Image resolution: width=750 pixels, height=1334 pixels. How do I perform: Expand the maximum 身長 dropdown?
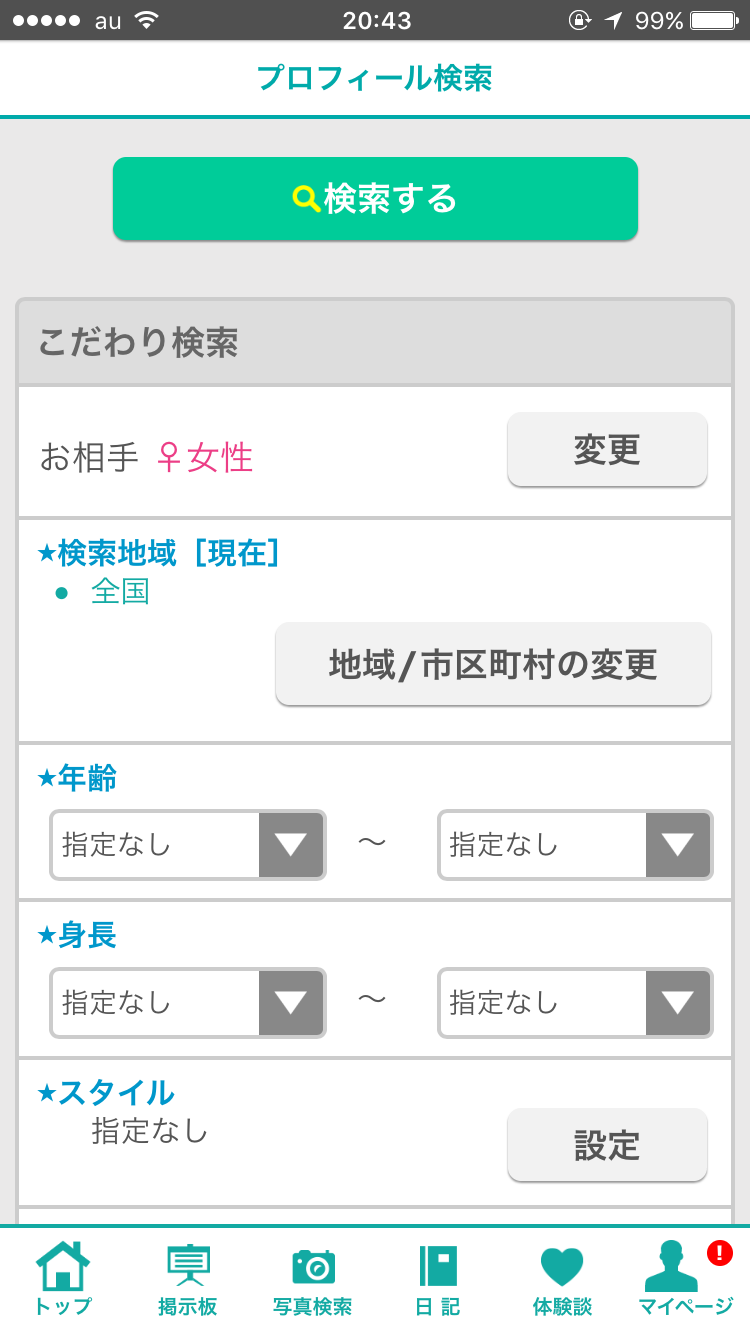(575, 1002)
